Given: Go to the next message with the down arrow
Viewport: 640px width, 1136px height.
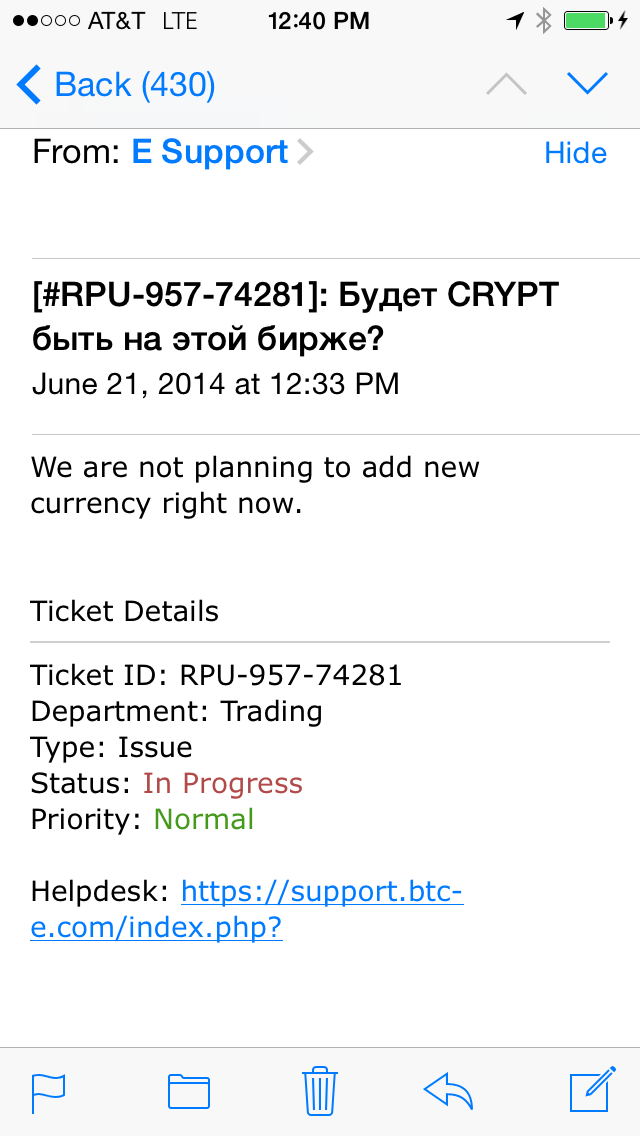Looking at the screenshot, I should tap(587, 84).
